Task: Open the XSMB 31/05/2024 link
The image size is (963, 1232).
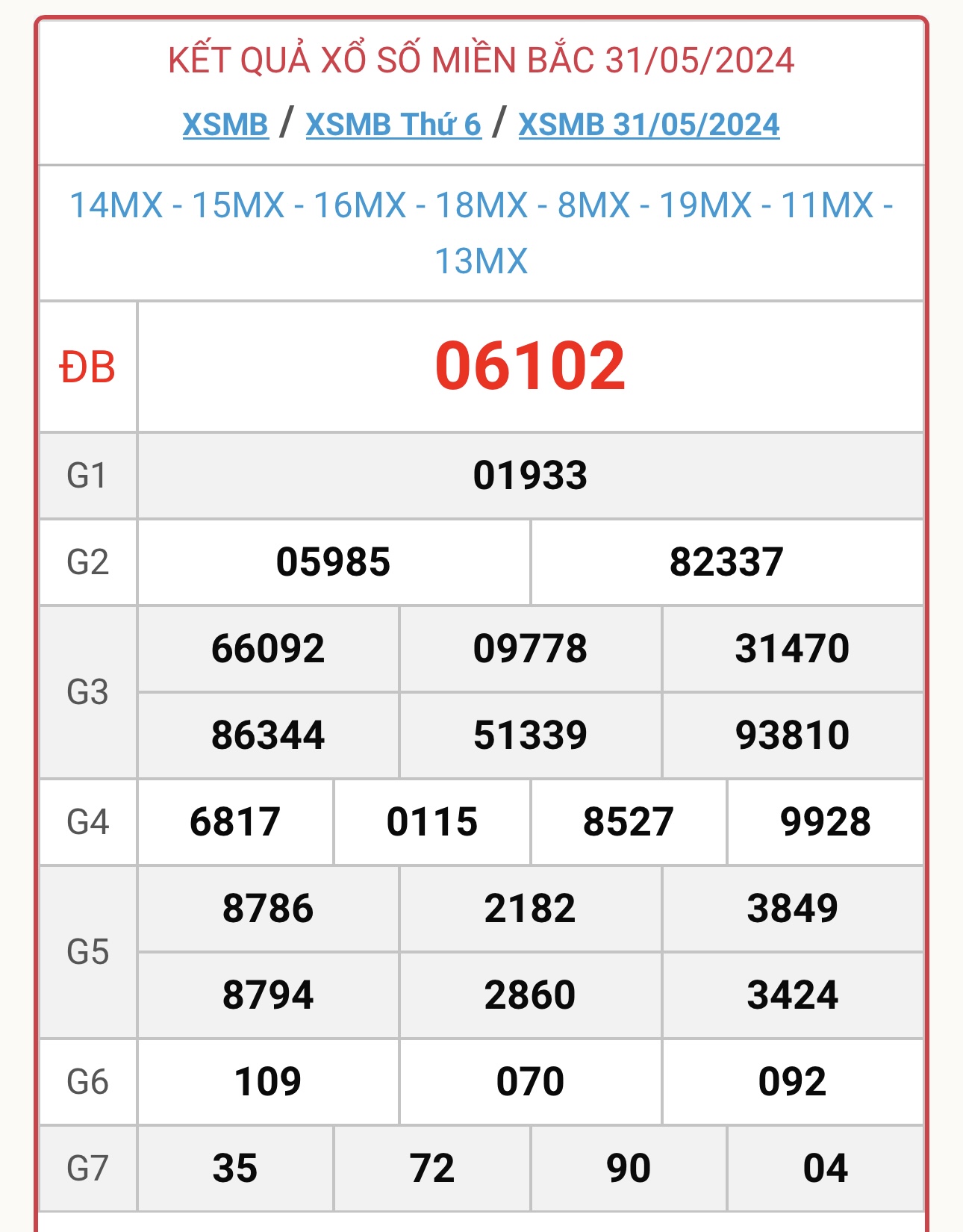Action: tap(649, 125)
